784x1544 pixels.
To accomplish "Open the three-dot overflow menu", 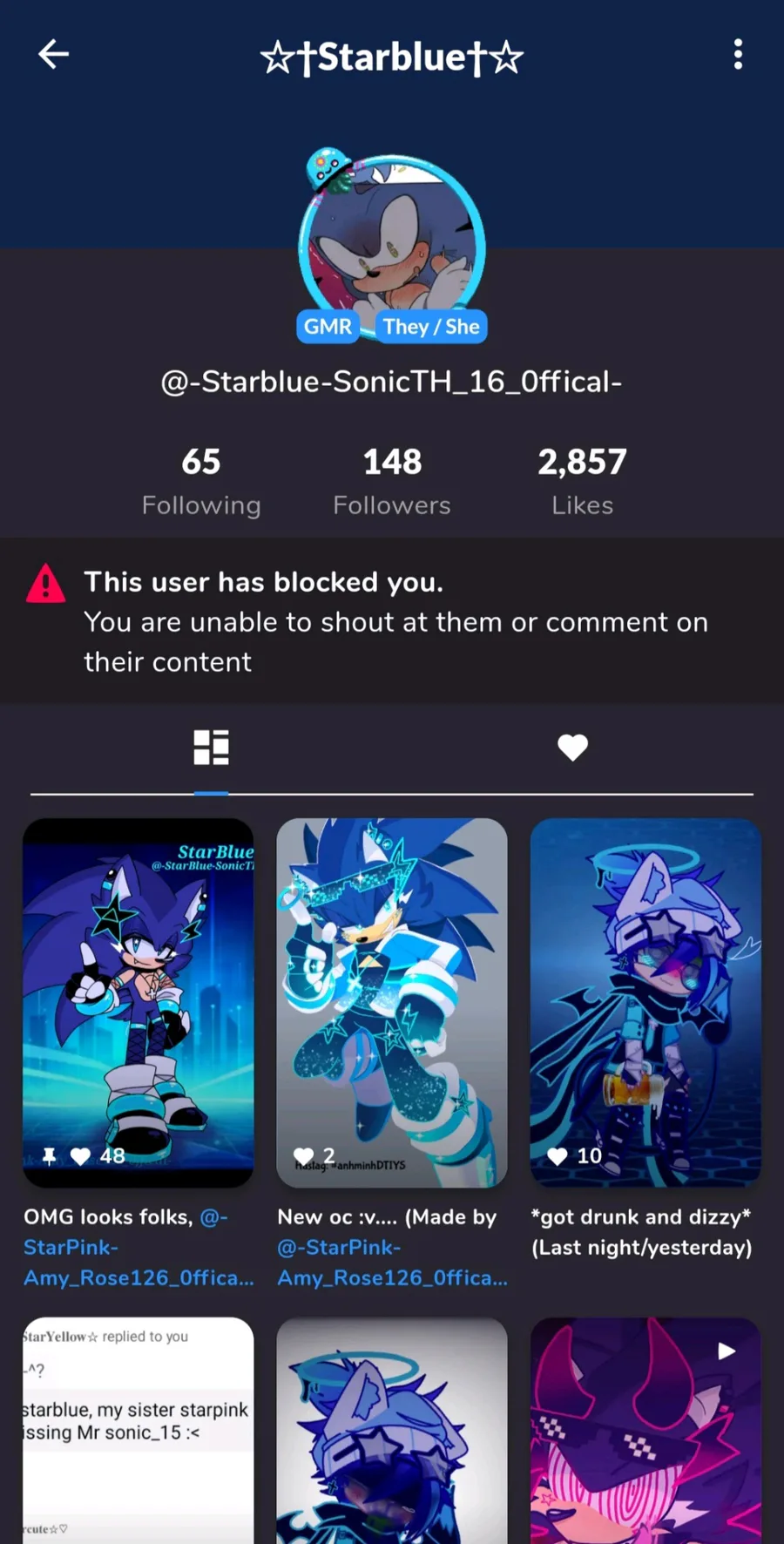I will (738, 55).
